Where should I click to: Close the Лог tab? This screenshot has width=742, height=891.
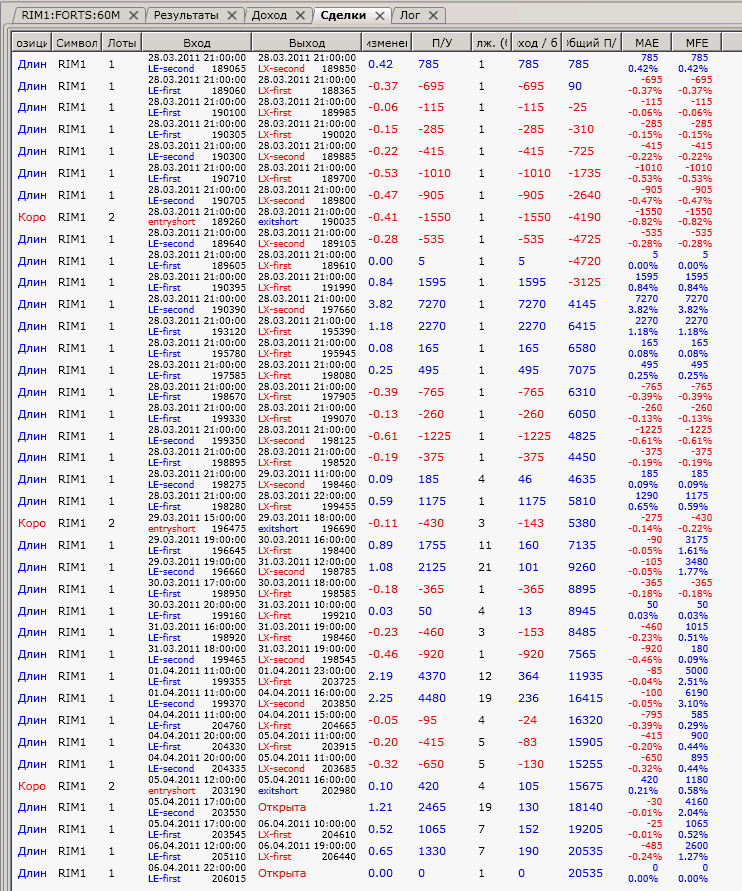click(433, 16)
